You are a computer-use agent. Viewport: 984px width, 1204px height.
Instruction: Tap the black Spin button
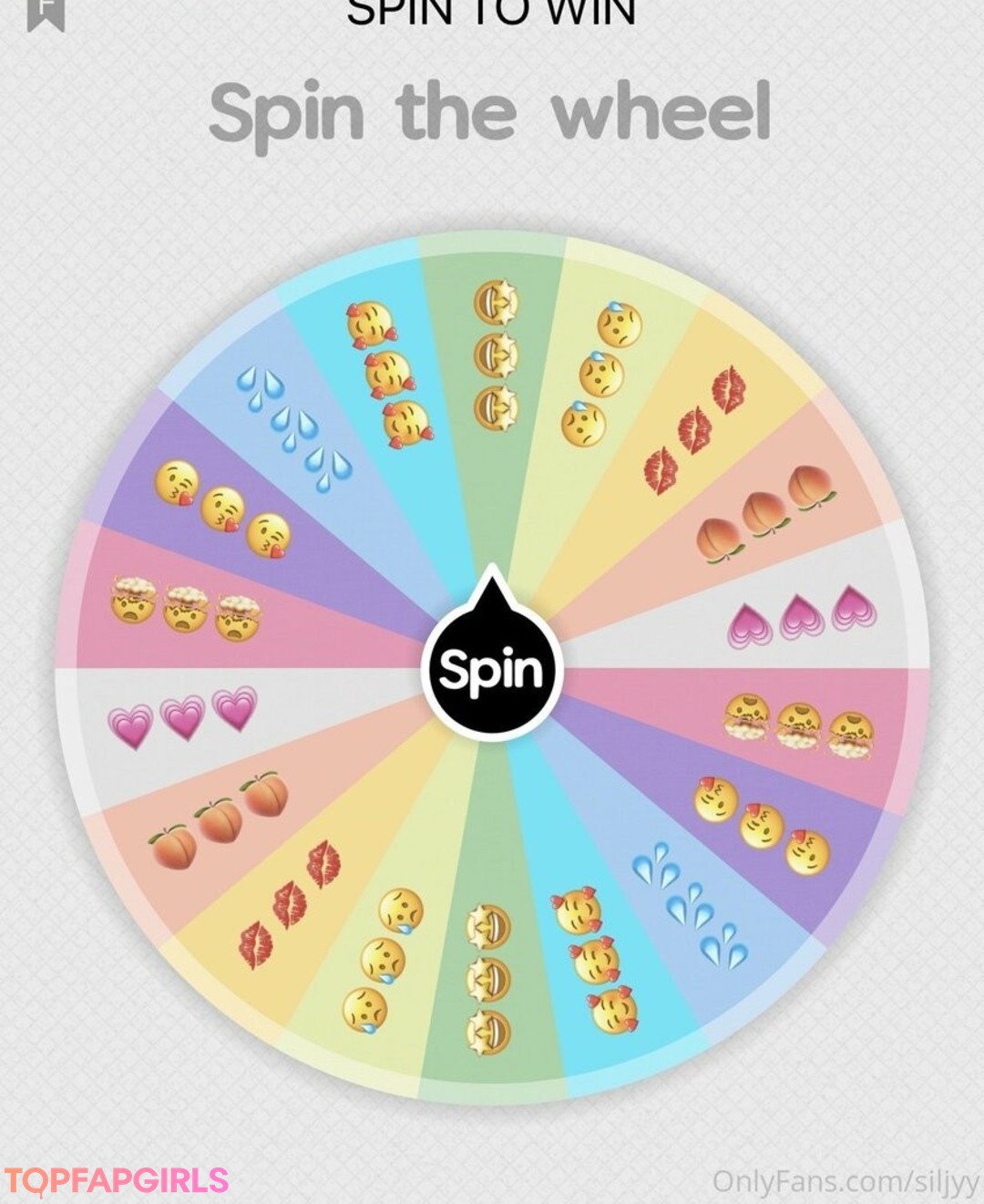coord(492,670)
